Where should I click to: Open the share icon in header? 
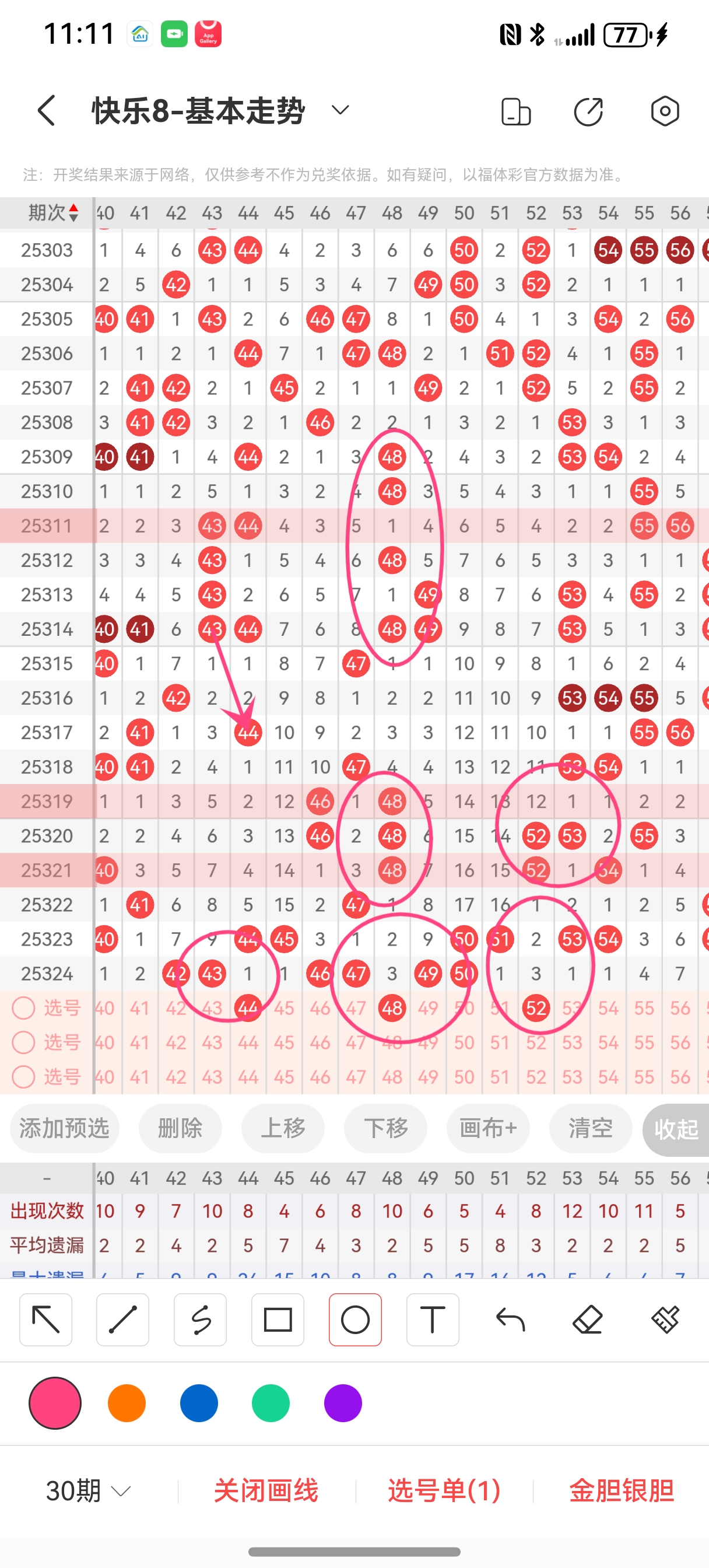tap(588, 111)
